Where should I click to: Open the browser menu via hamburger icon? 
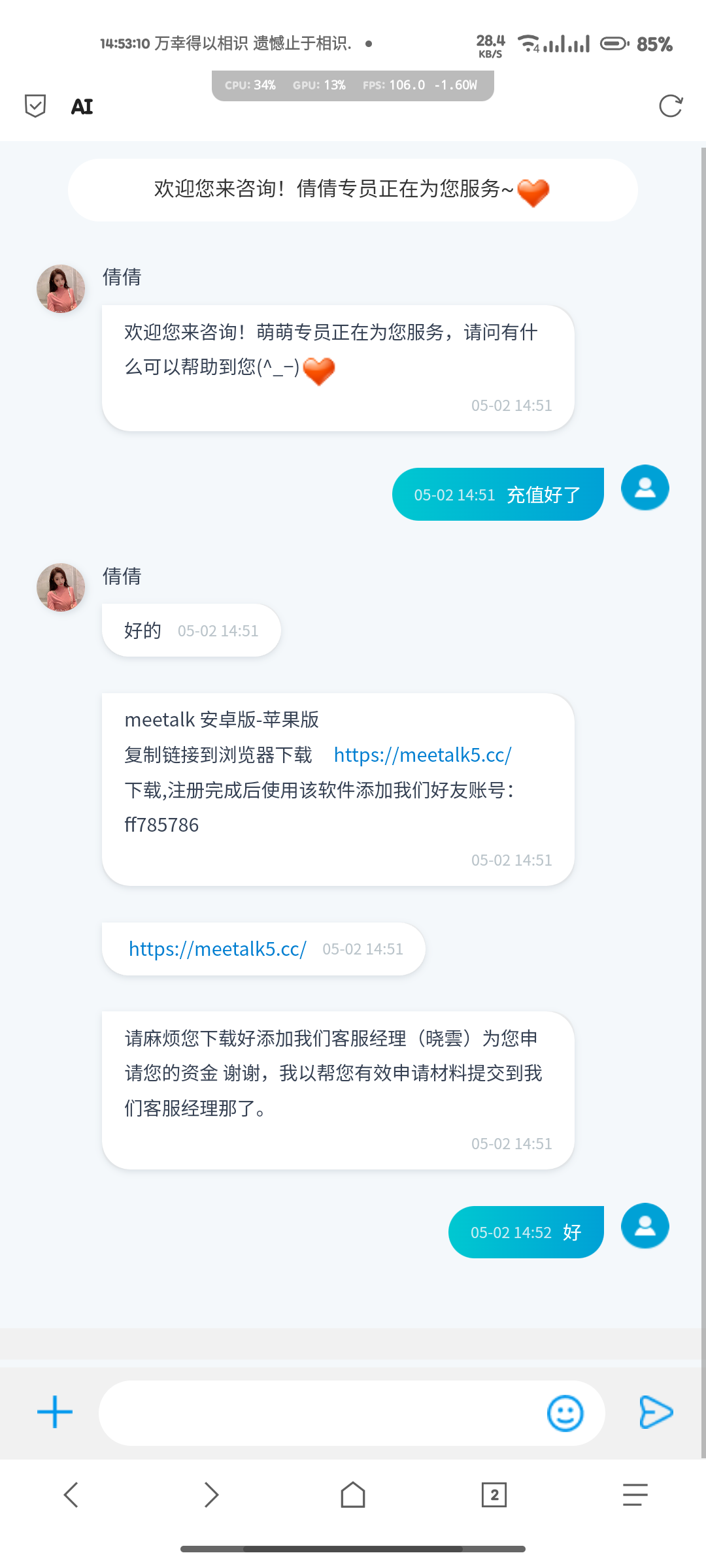[633, 1494]
